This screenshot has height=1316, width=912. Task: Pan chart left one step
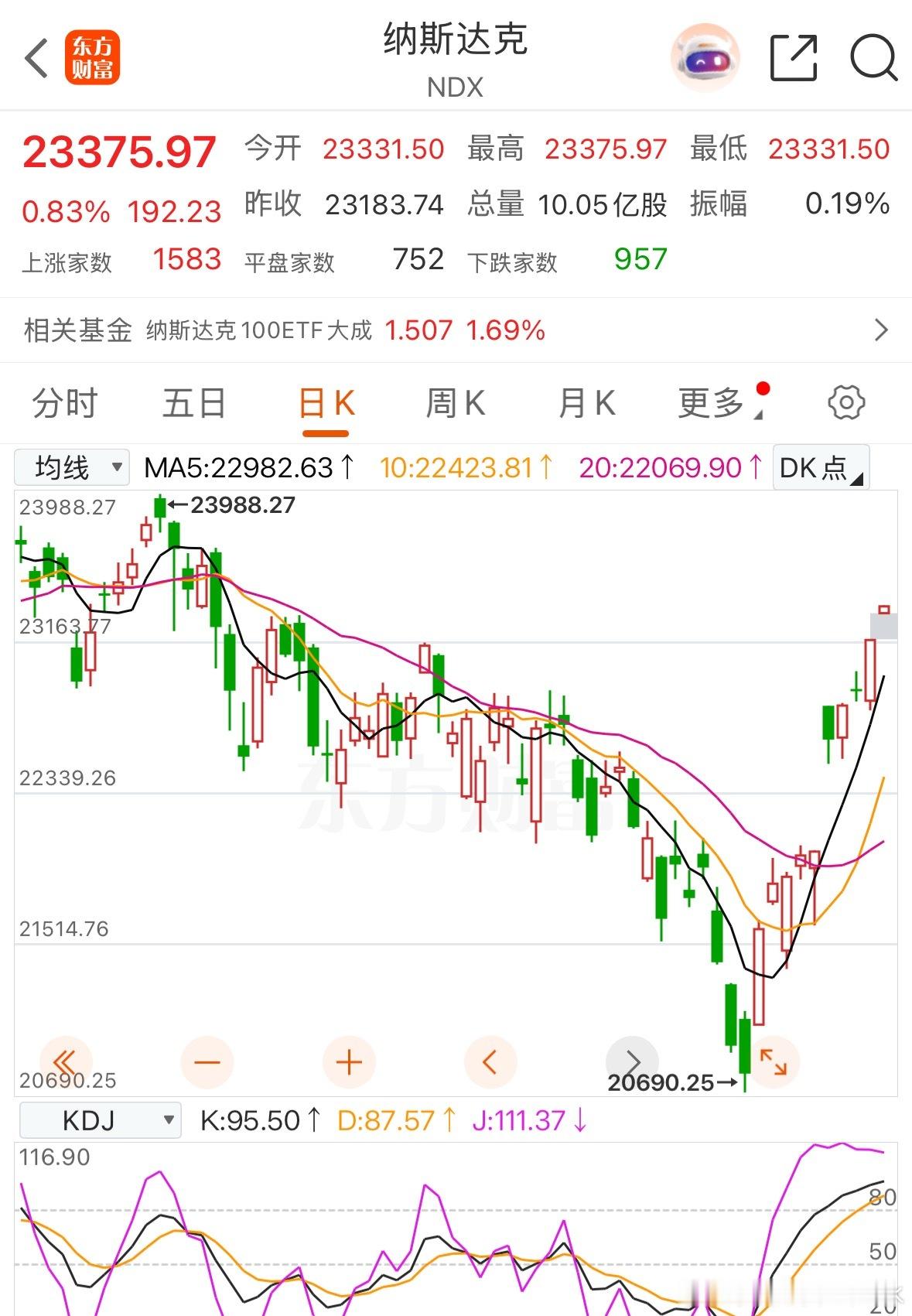pos(490,1062)
